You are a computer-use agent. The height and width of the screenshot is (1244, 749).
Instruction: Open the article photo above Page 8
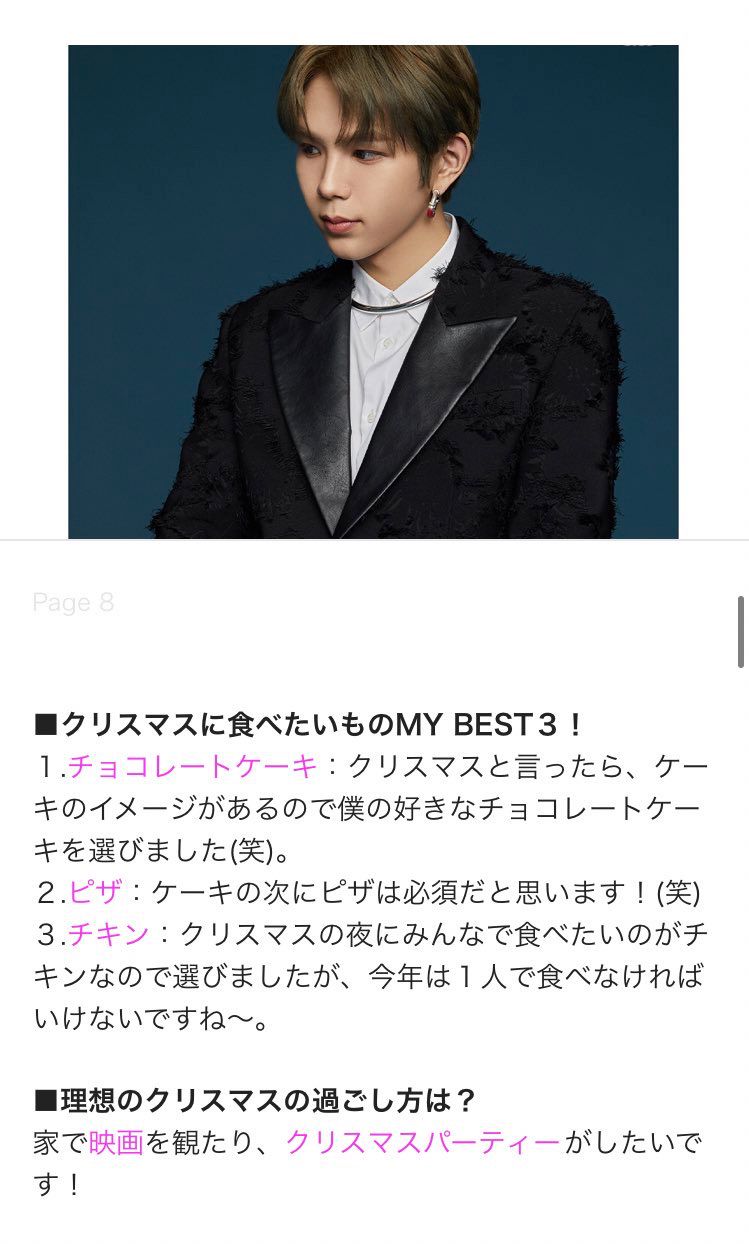tap(373, 292)
